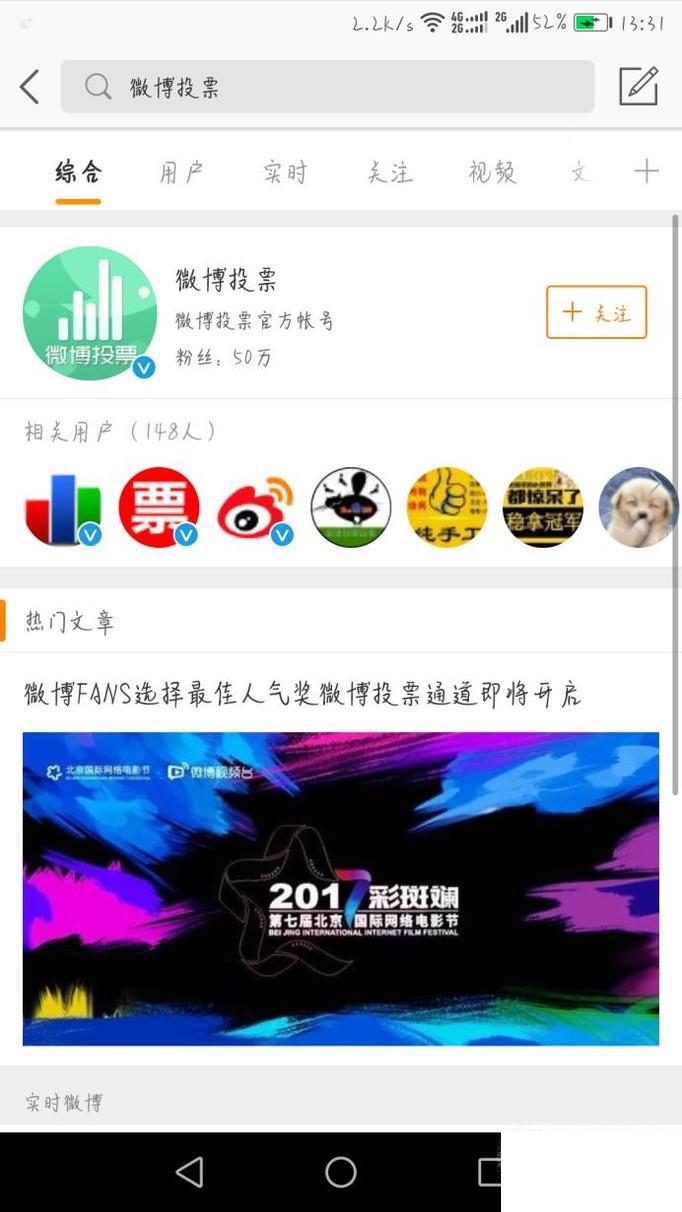This screenshot has width=682, height=1212.
Task: Switch to the 实时 tab
Action: tap(285, 172)
